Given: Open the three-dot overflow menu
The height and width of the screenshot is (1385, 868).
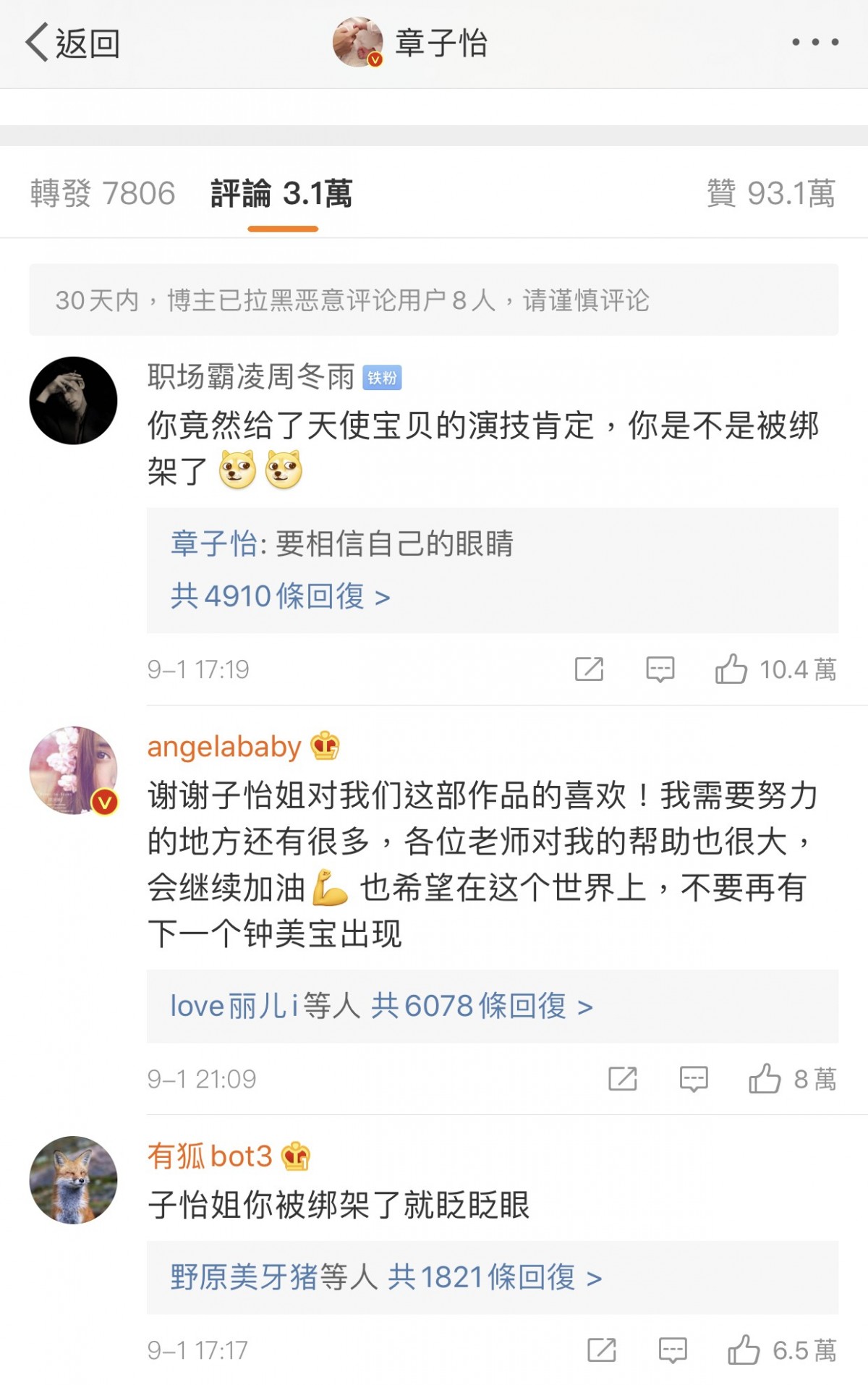Looking at the screenshot, I should (x=815, y=42).
